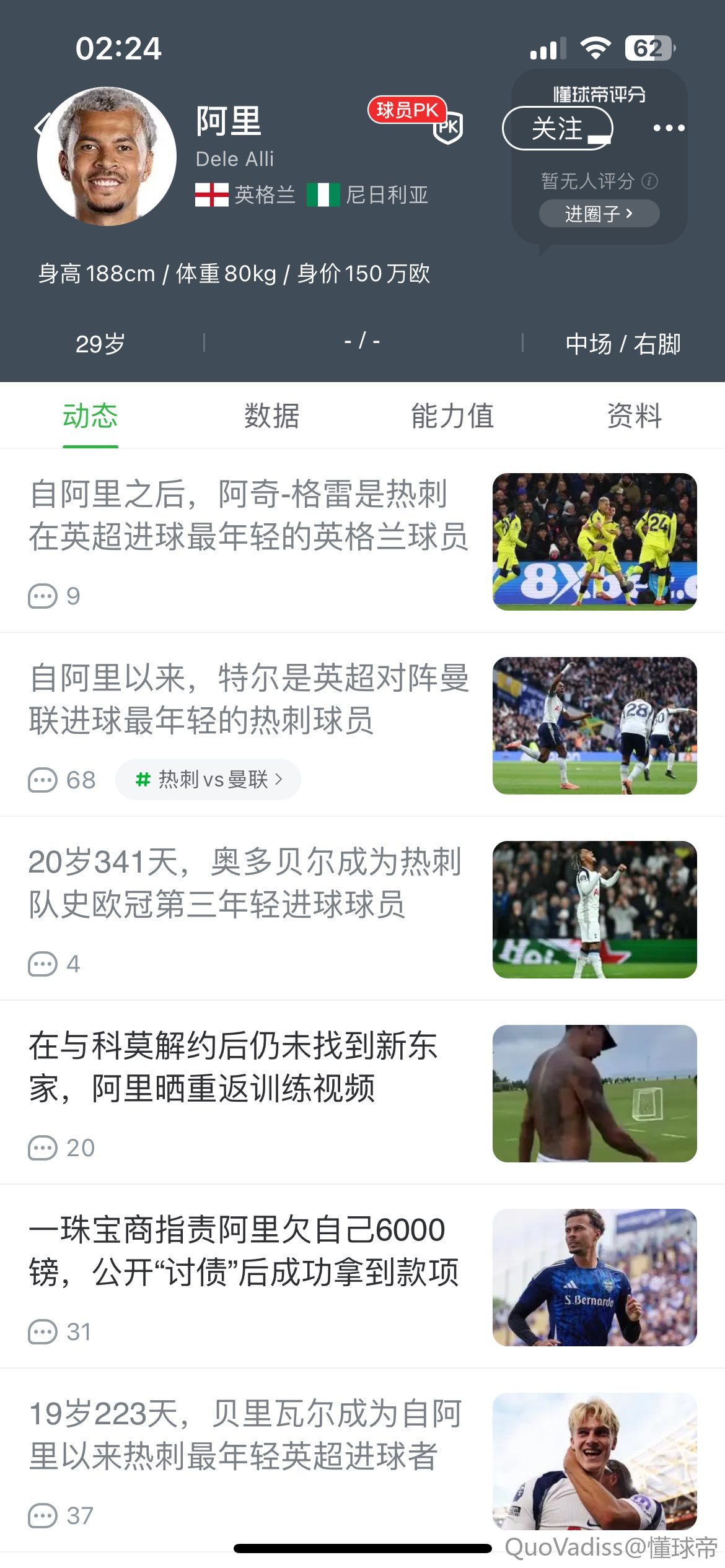The image size is (725, 1568).
Task: View comments on the 阿里晒重返训练视频 article
Action: click(61, 1148)
